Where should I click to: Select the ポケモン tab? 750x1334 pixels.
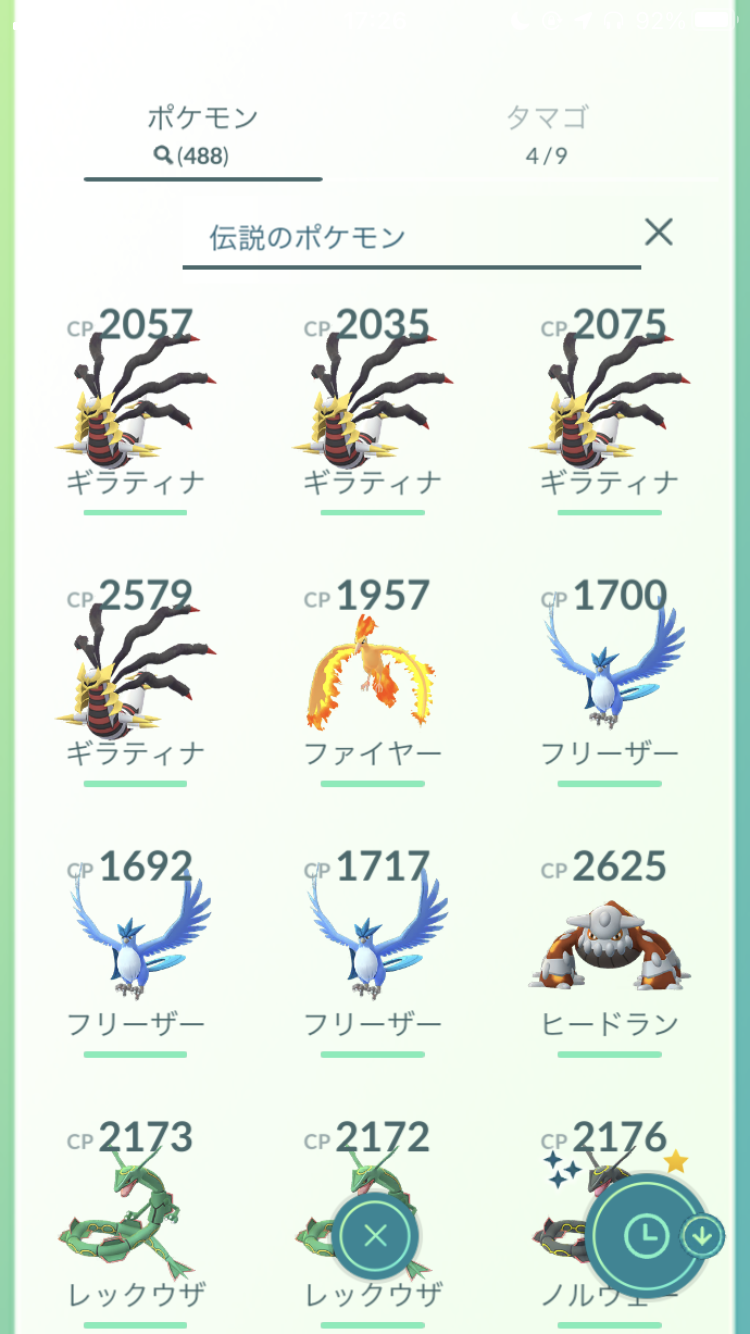[202, 133]
